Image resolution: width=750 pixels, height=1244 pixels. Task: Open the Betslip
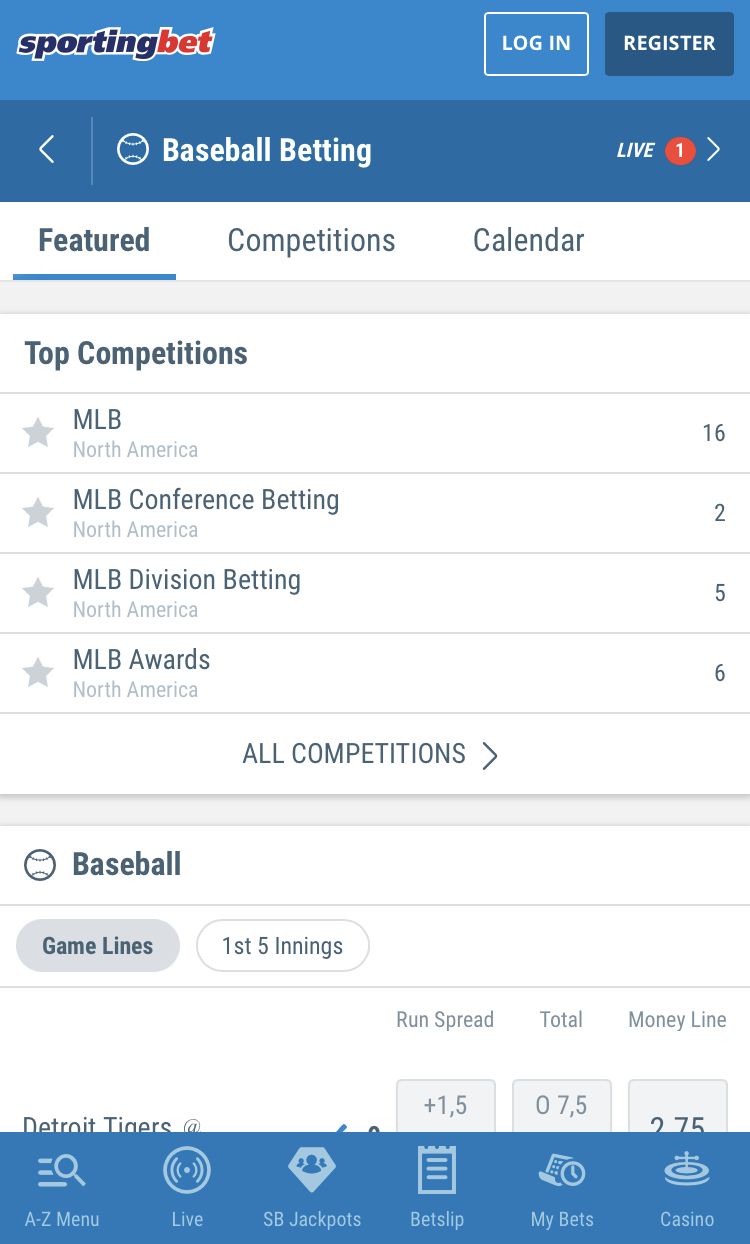click(437, 1188)
